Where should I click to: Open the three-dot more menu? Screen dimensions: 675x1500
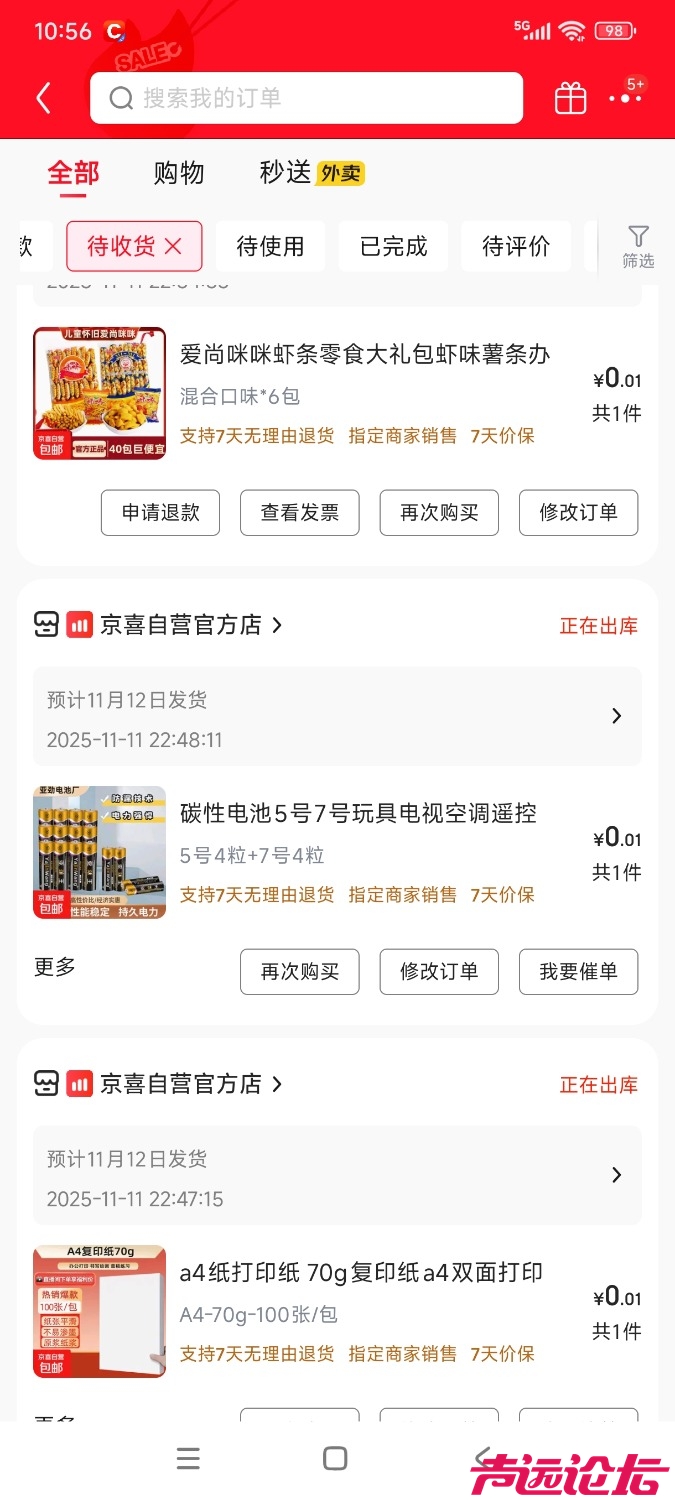click(x=626, y=98)
